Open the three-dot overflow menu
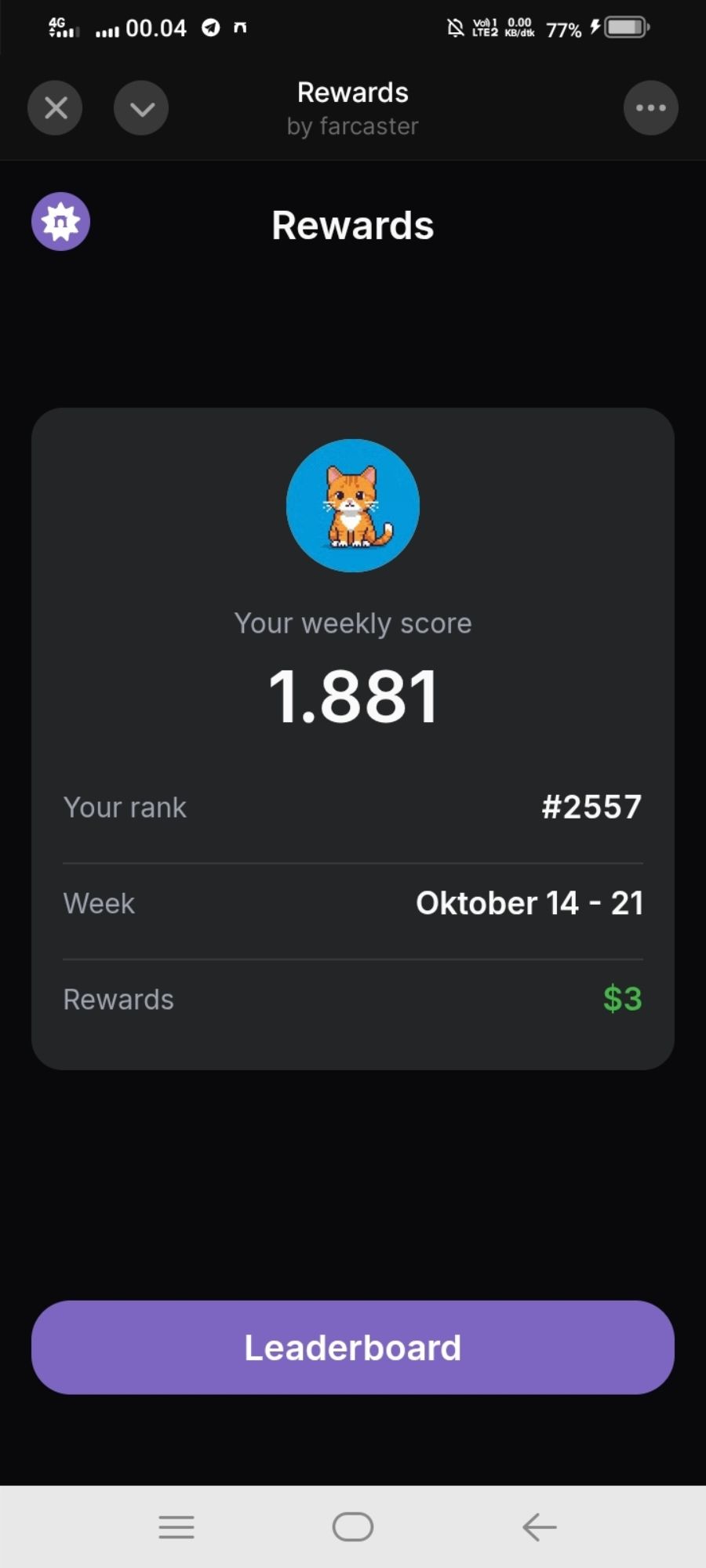Image resolution: width=706 pixels, height=1568 pixels. (x=650, y=108)
